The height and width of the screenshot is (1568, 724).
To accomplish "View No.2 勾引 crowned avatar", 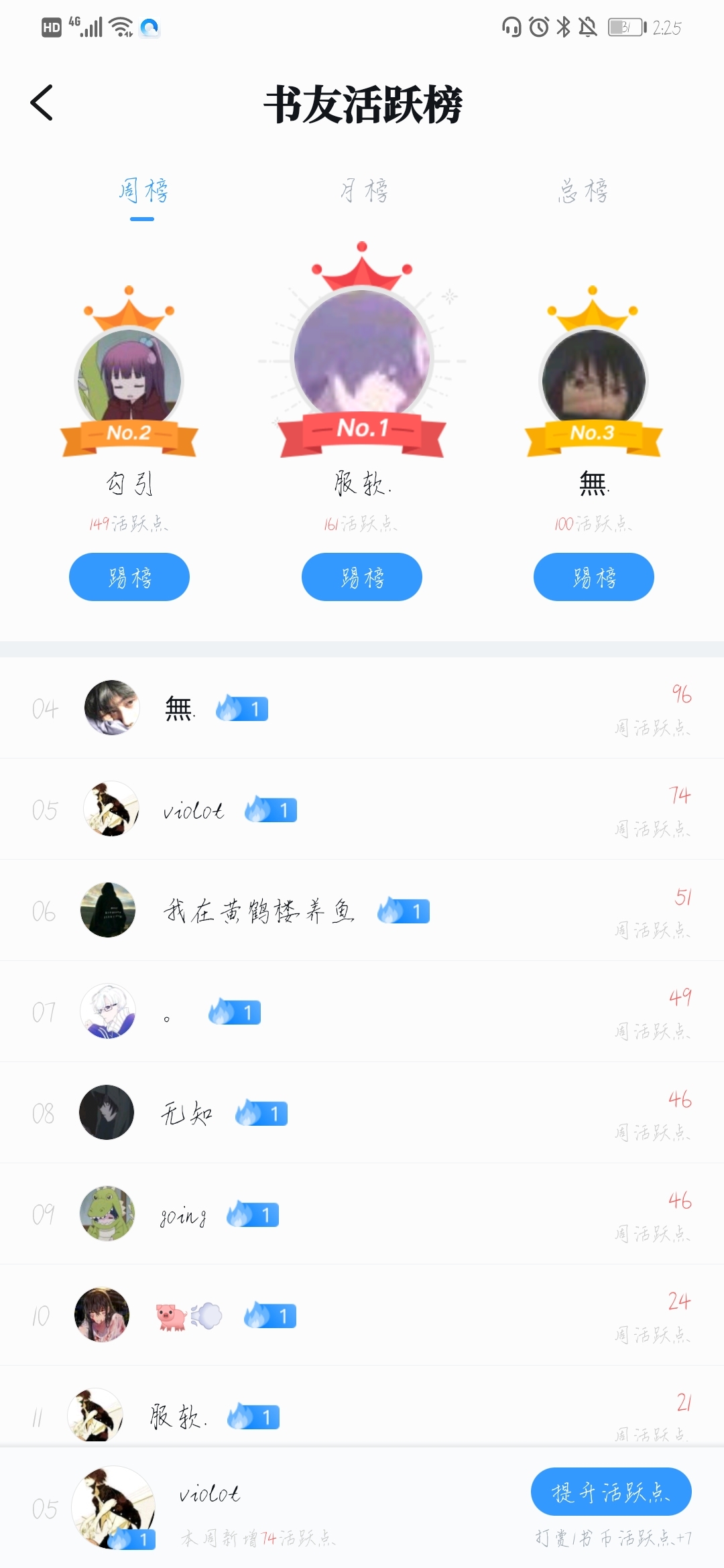I will [129, 380].
